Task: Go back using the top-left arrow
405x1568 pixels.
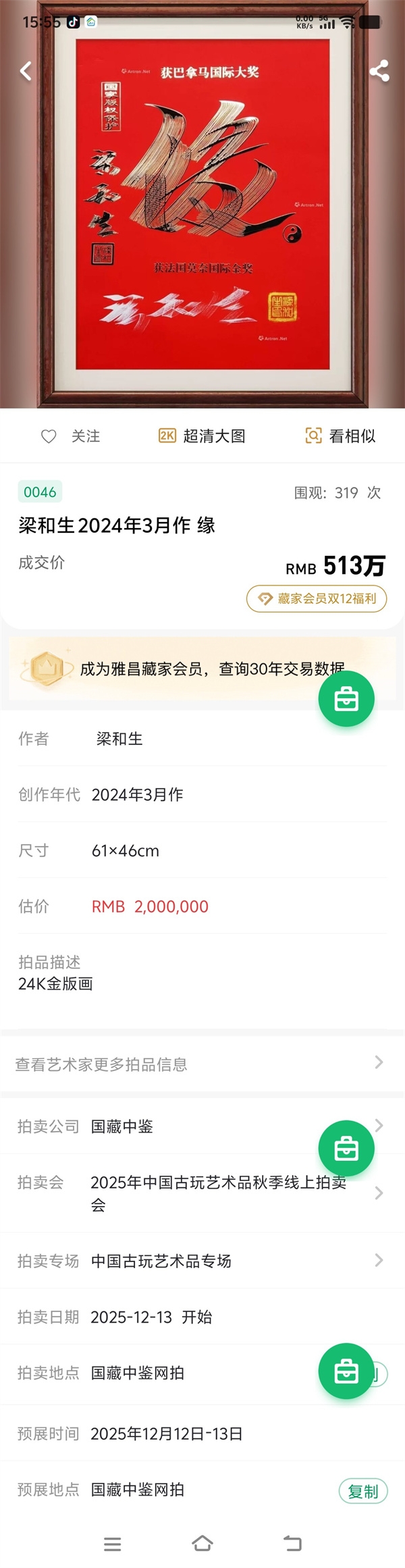Action: [x=26, y=71]
